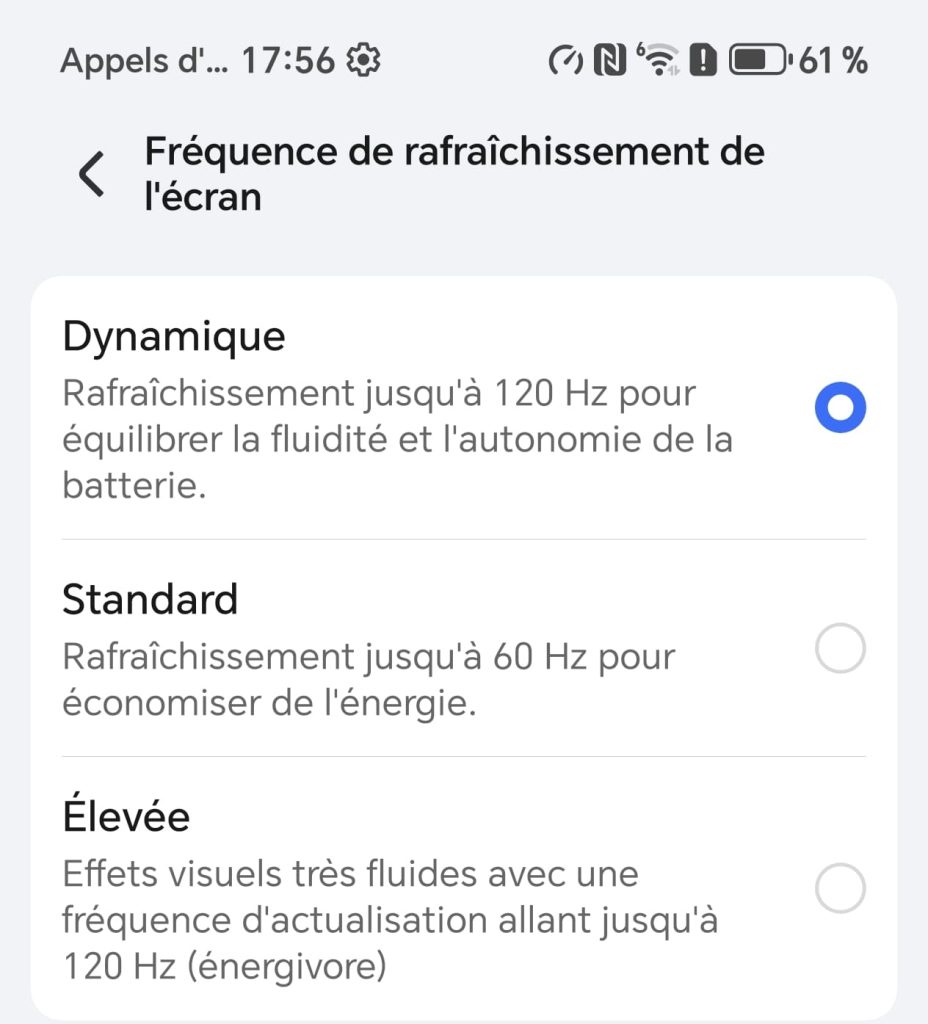Image resolution: width=928 pixels, height=1024 pixels.
Task: Tap the data saver speedometer icon
Action: (566, 60)
